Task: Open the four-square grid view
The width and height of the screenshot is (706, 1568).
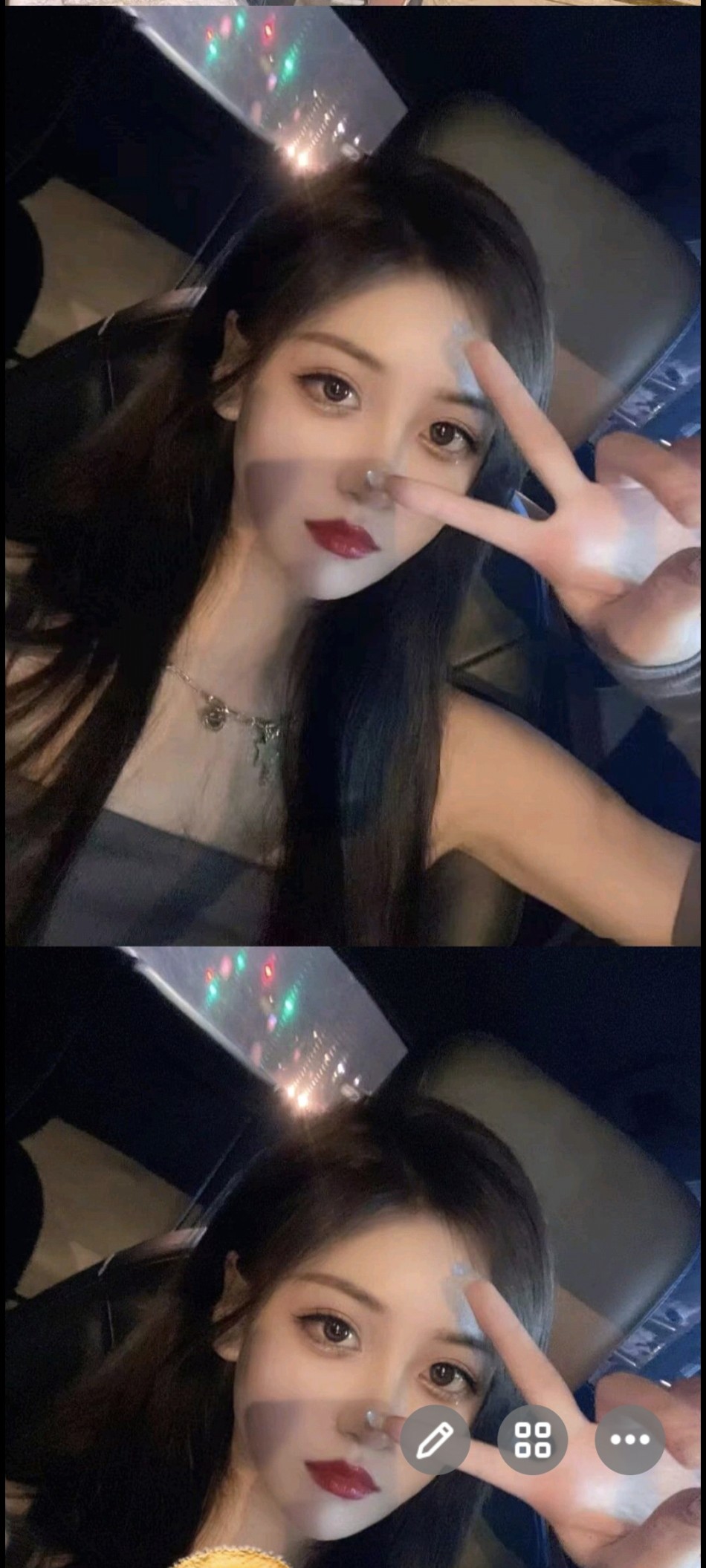Action: [533, 1439]
